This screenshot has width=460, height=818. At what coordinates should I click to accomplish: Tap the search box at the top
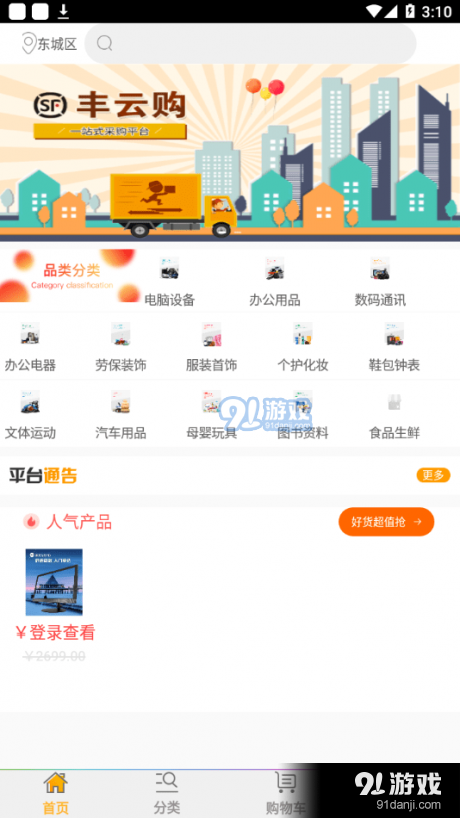250,43
